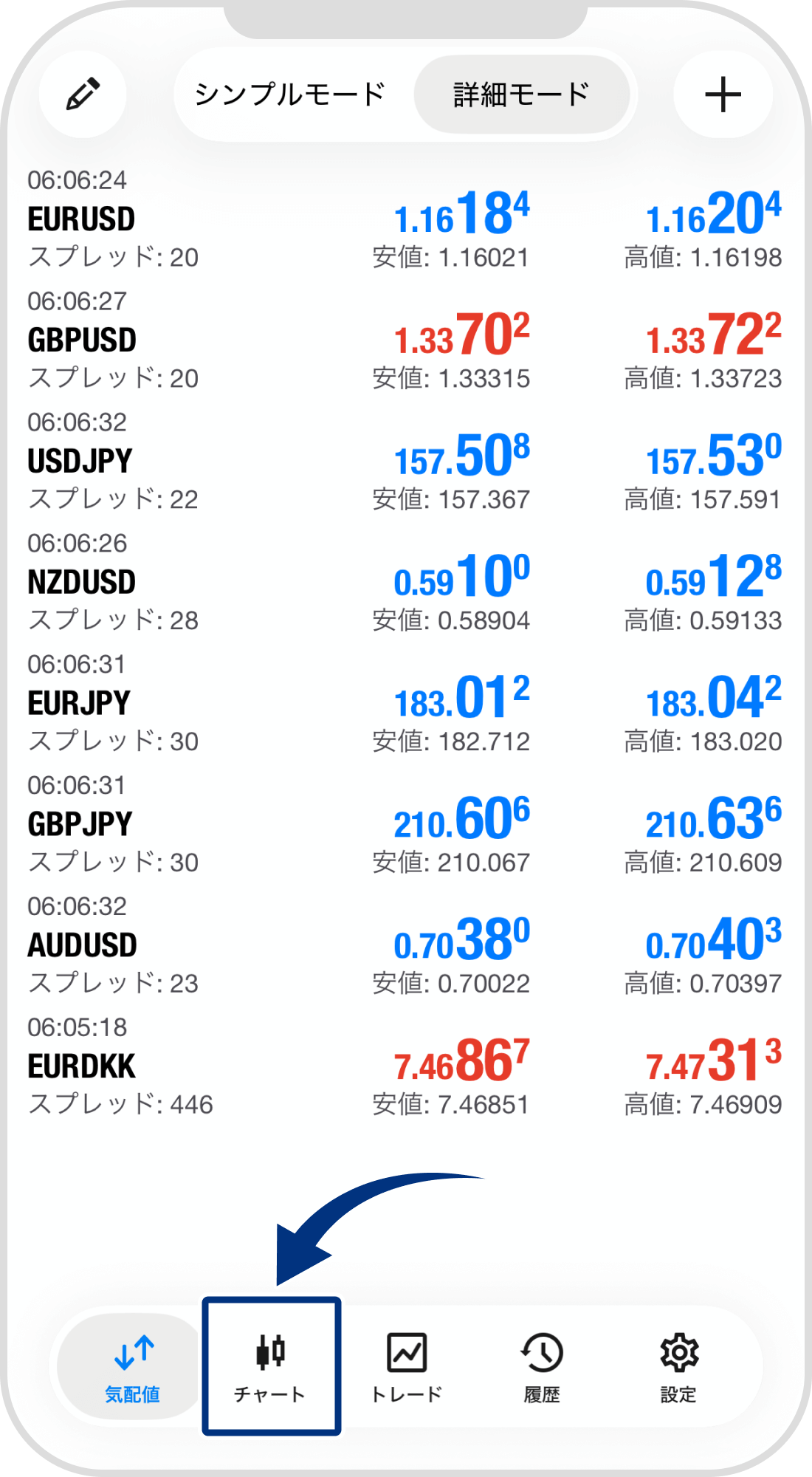Select 詳細モード view
Image resolution: width=812 pixels, height=1477 pixels.
521,95
